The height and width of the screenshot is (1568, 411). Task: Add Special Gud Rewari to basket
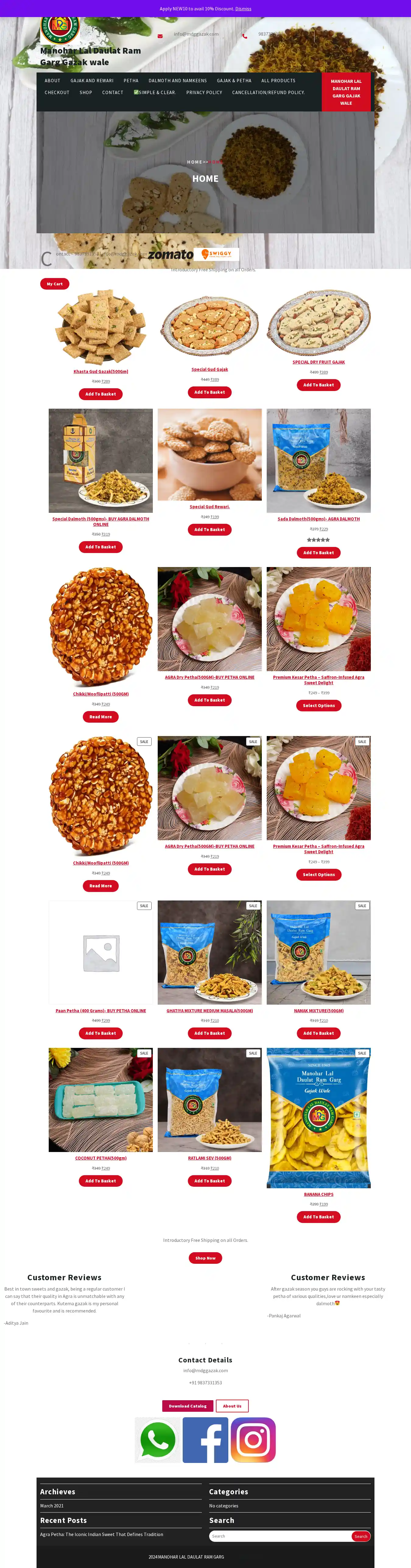point(209,530)
